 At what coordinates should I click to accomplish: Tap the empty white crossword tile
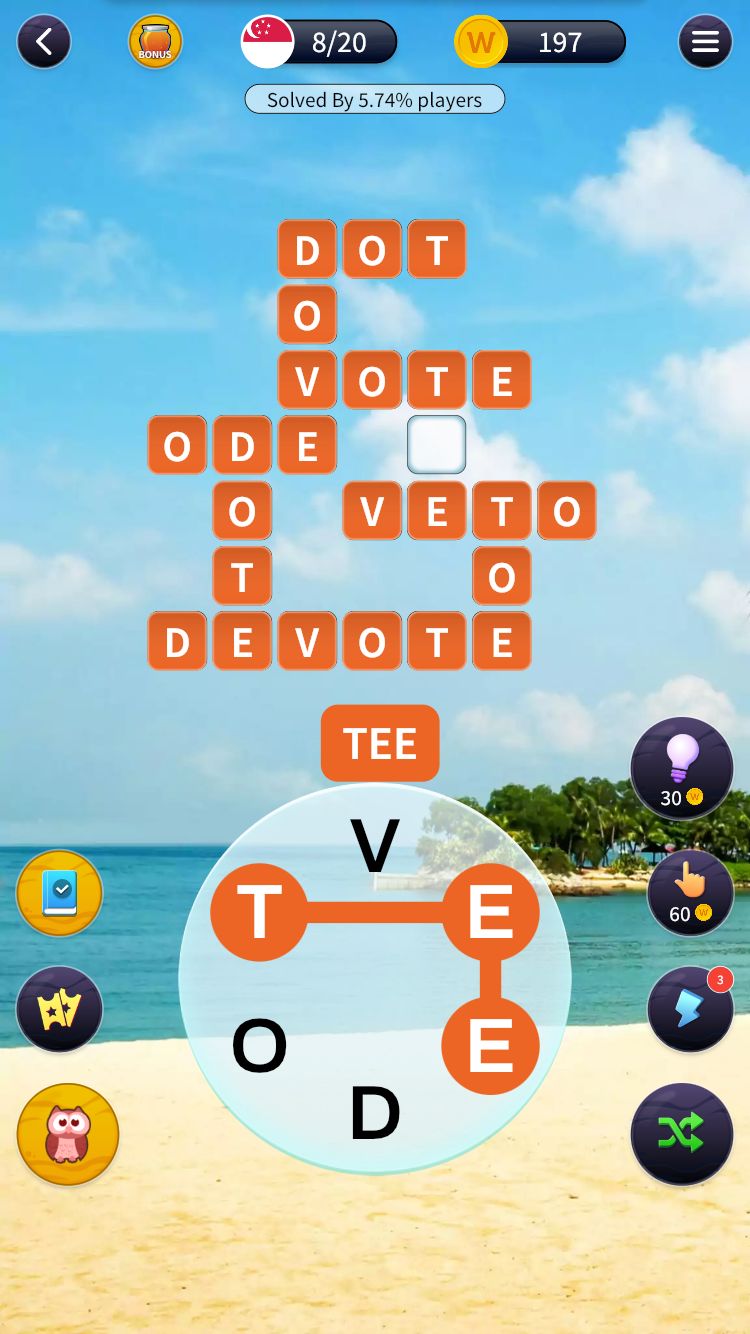[436, 445]
